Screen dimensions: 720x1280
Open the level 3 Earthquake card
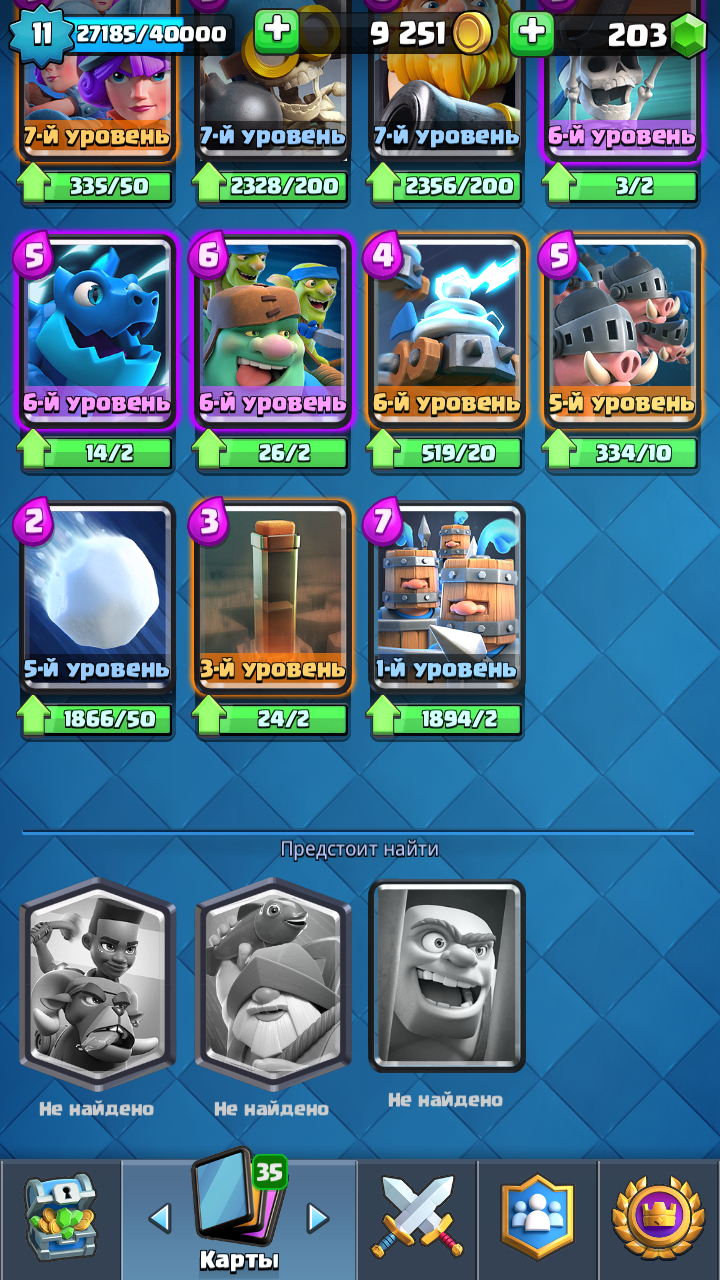(272, 598)
